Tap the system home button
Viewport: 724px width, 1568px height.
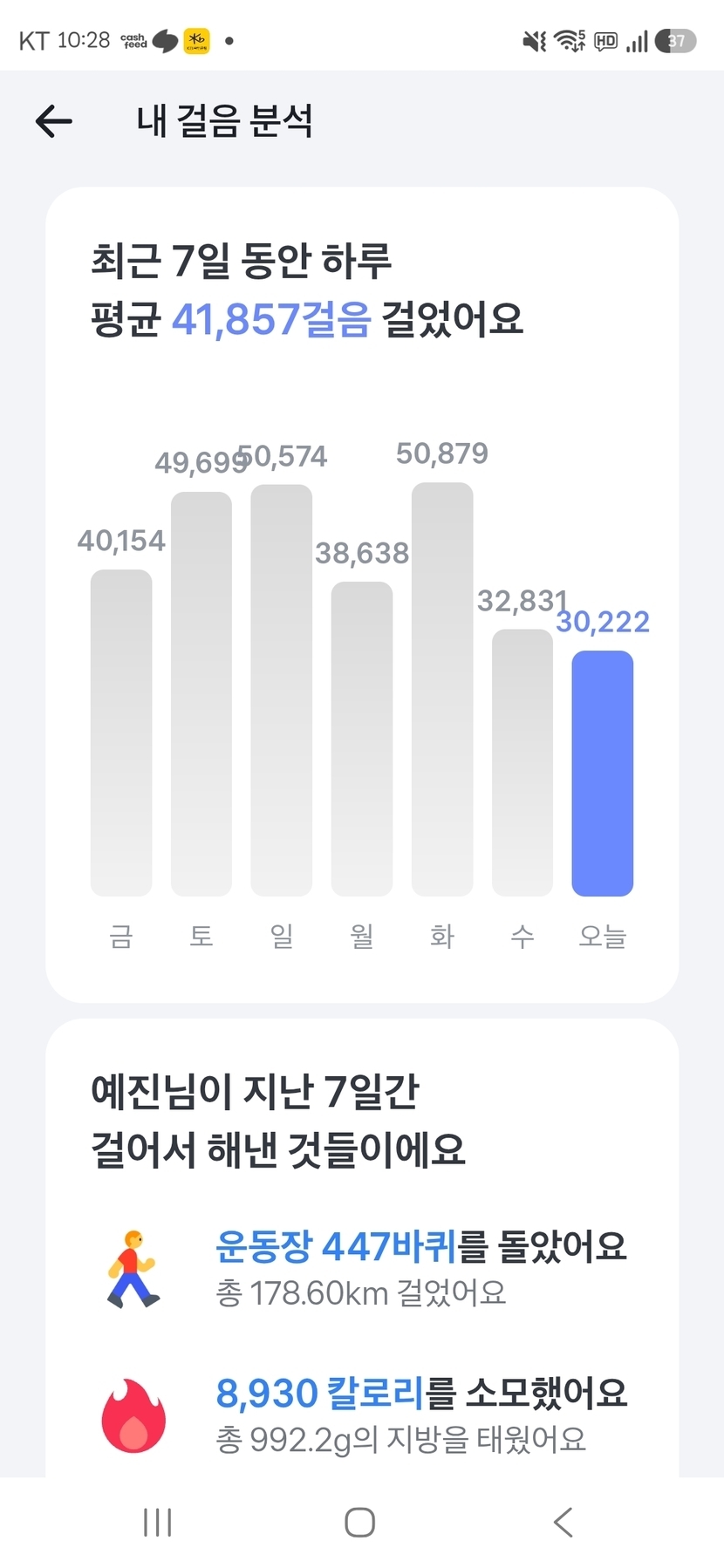tap(360, 1523)
